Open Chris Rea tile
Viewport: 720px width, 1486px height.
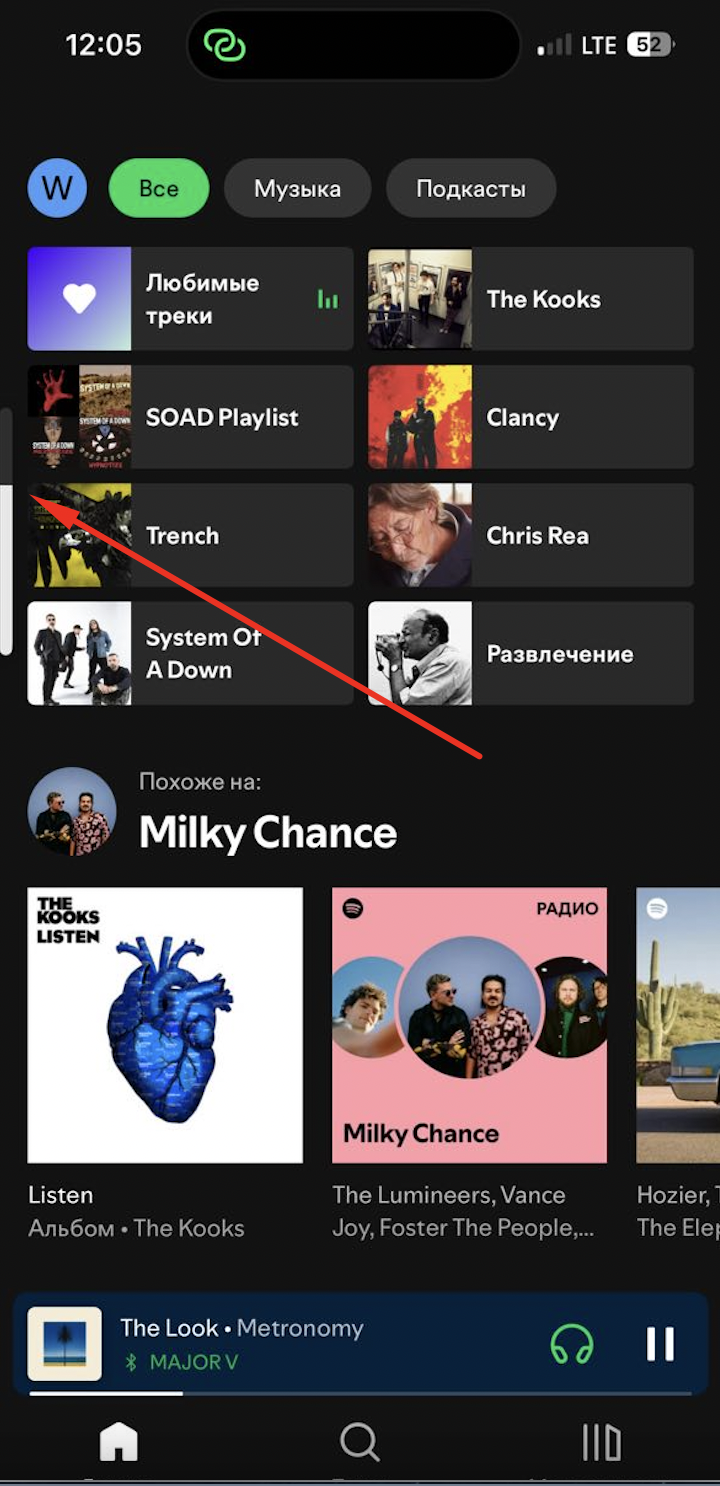[530, 535]
